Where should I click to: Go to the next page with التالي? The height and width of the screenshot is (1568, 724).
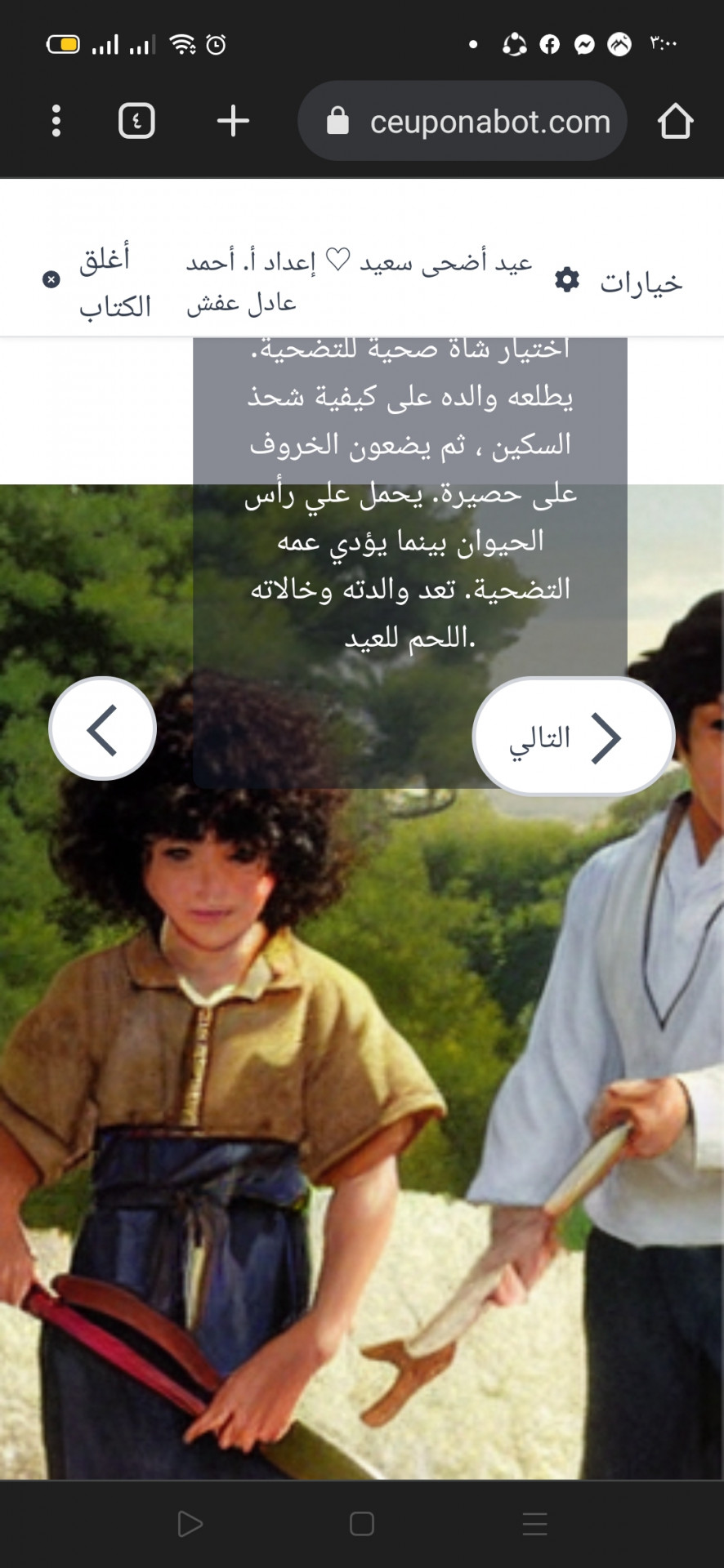[573, 737]
